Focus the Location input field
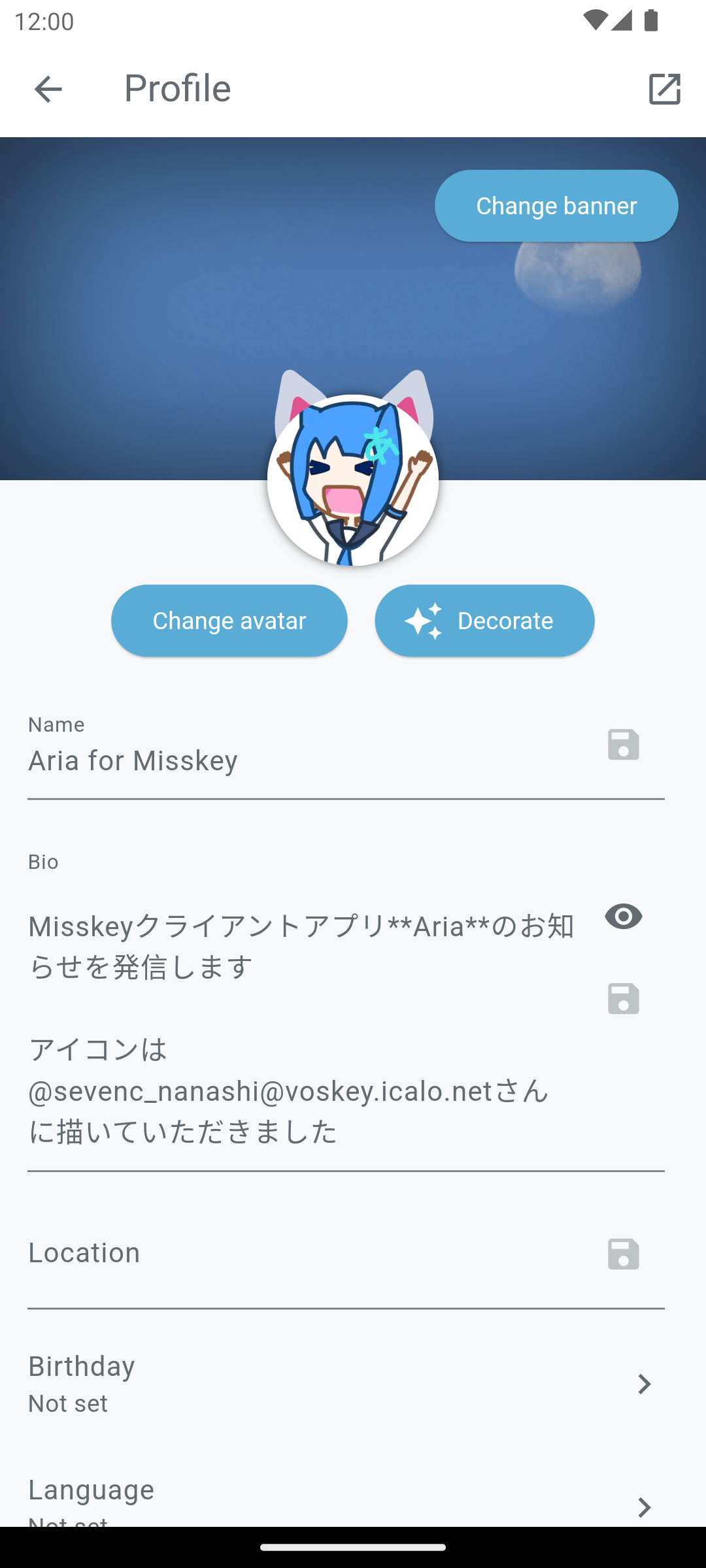The width and height of the screenshot is (706, 1568). [x=301, y=1253]
